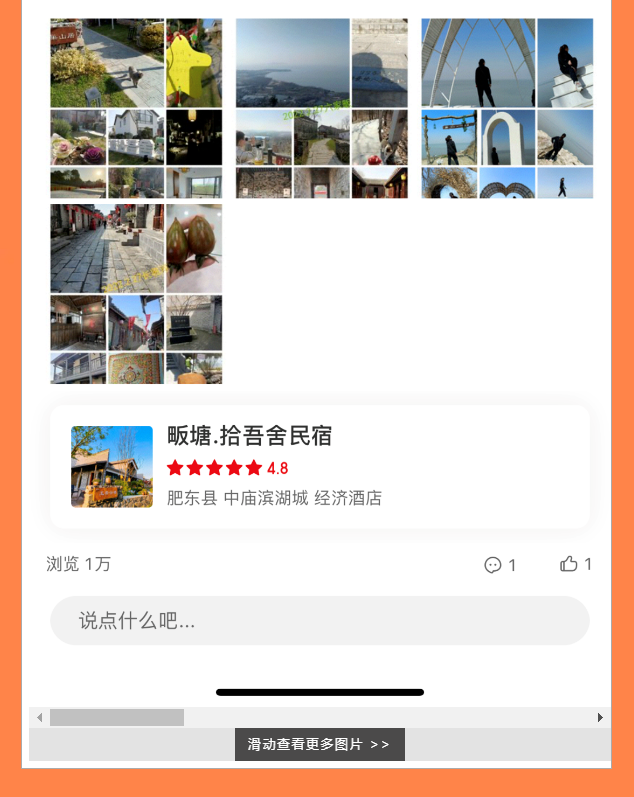Click the right arrow of the horizontal scrollbar

click(600, 718)
